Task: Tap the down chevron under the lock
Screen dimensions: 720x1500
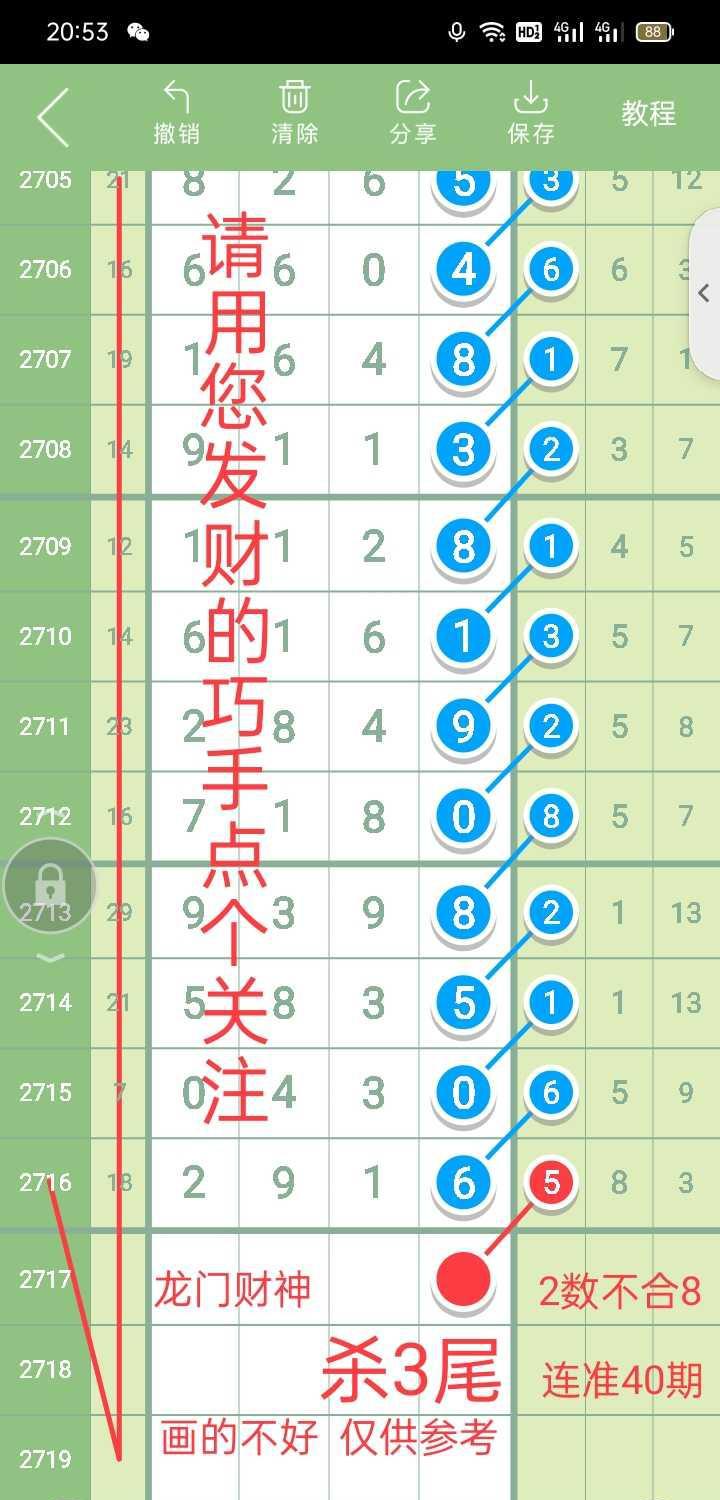Action: 50,958
